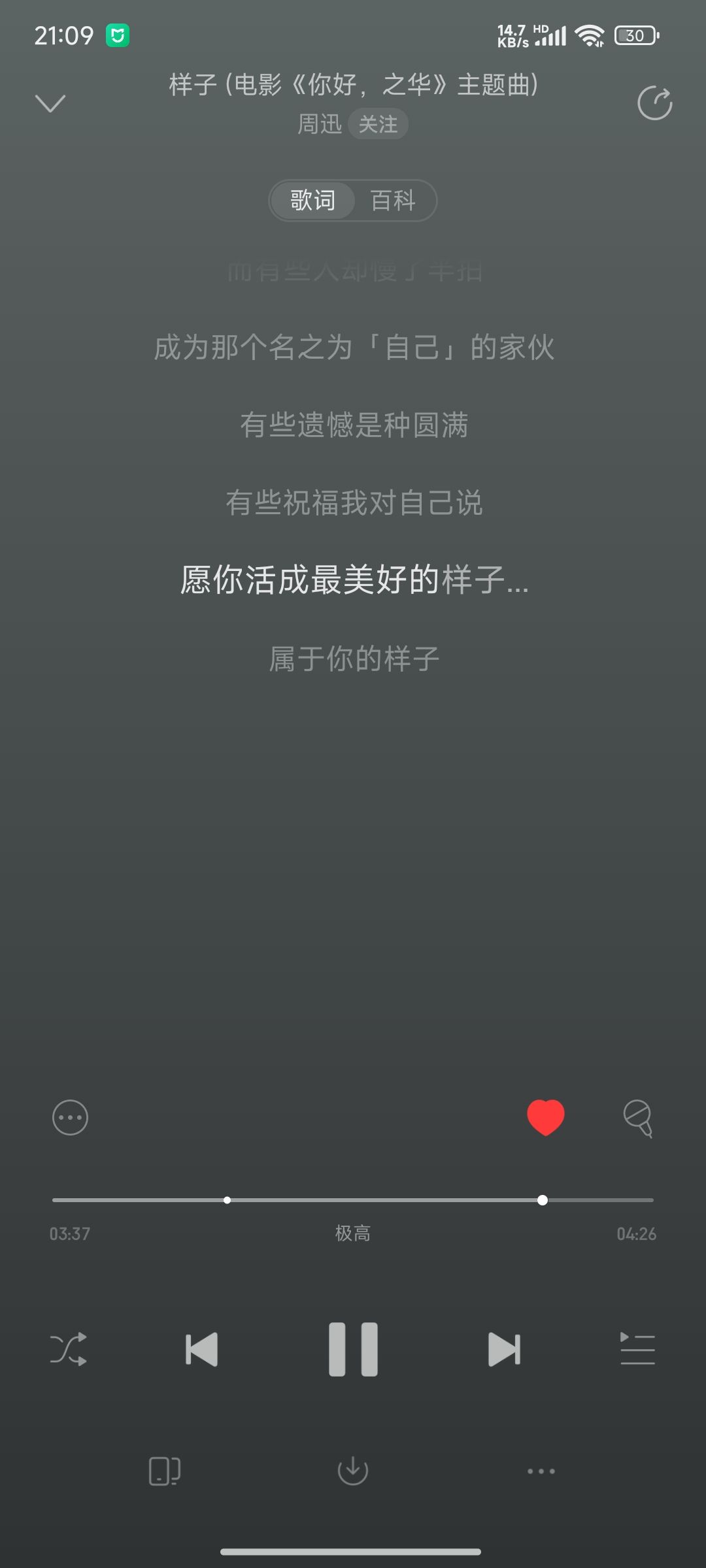706x1568 pixels.
Task: Change audio quality 极高
Action: [x=353, y=1233]
